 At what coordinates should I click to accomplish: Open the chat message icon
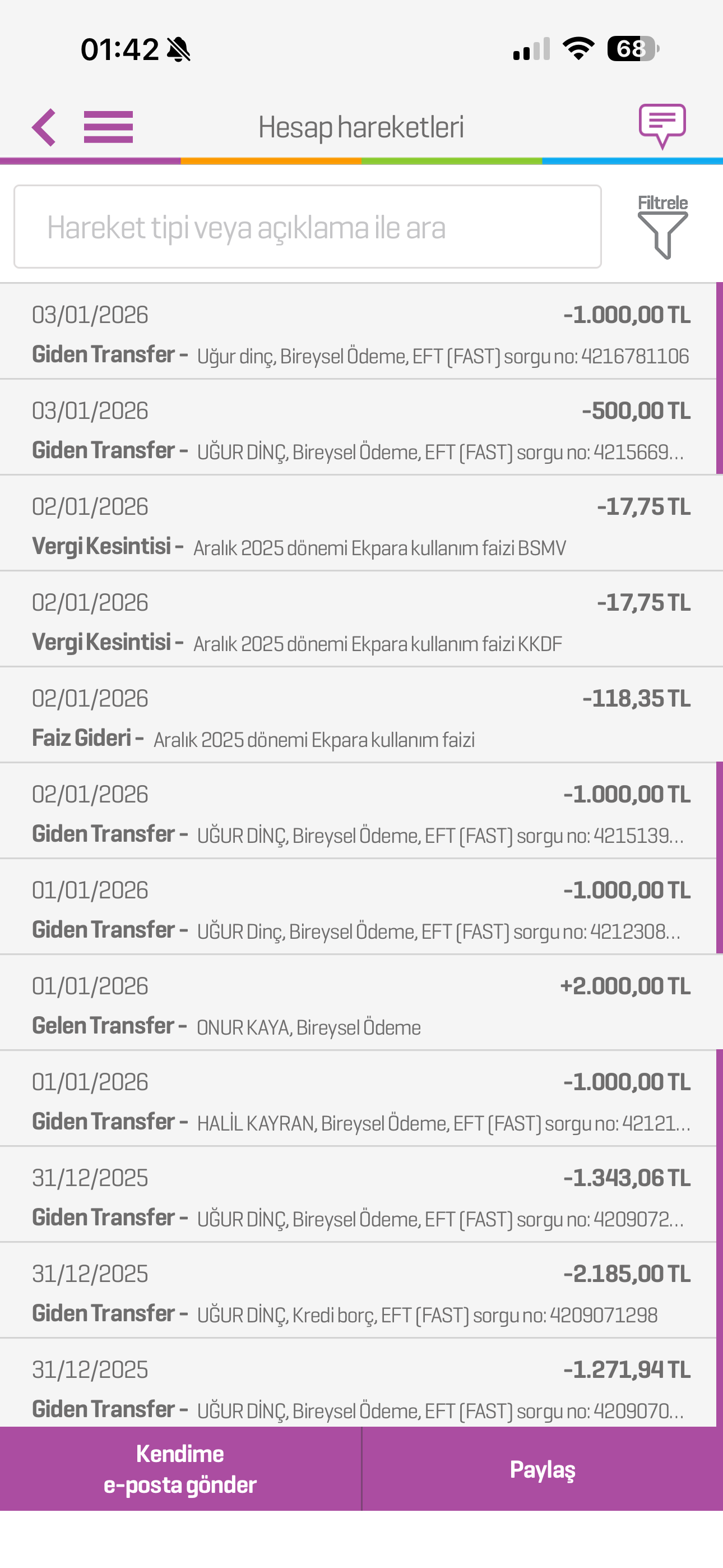click(x=662, y=126)
